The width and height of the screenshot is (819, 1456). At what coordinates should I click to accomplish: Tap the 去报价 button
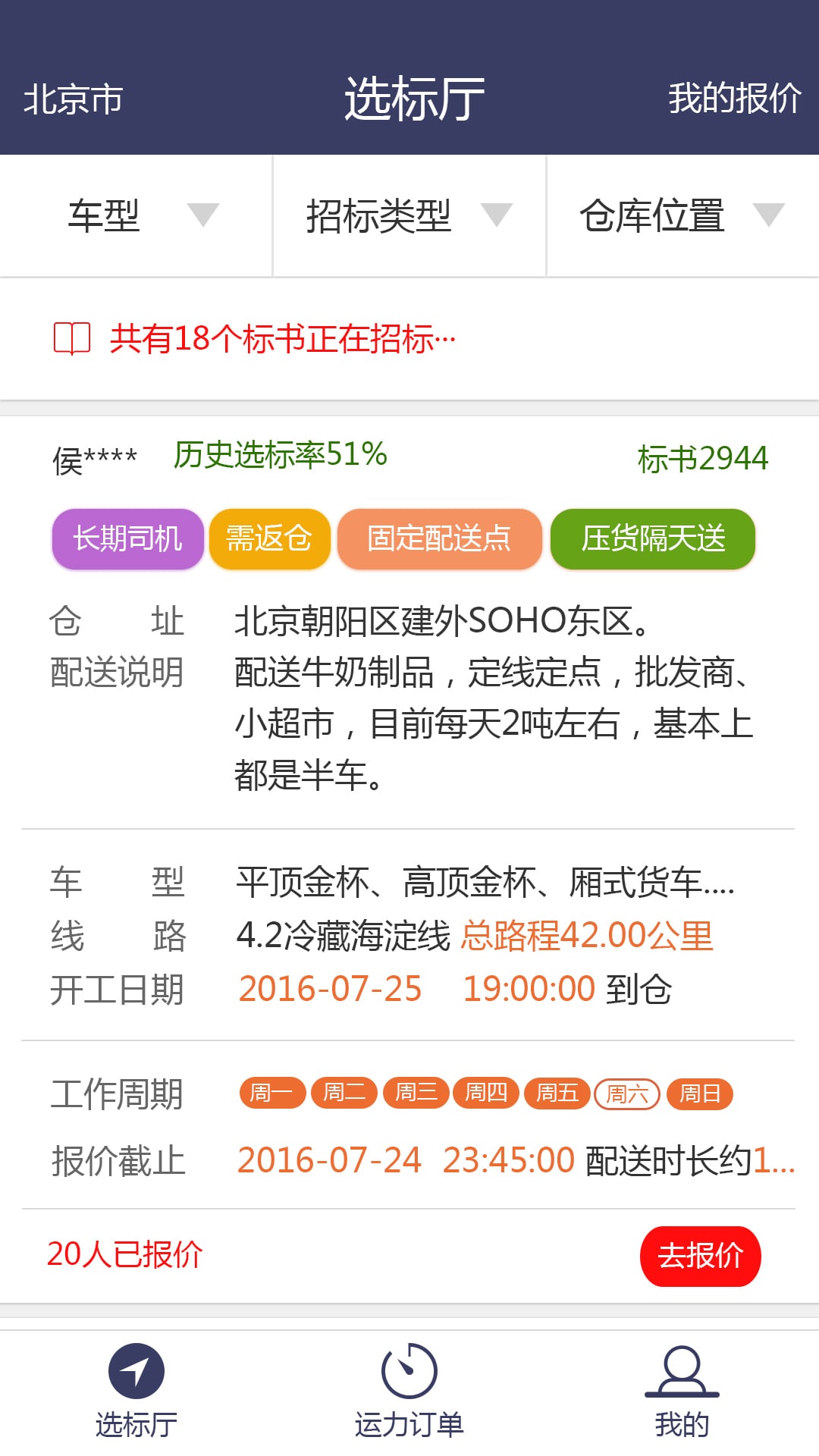click(700, 1256)
